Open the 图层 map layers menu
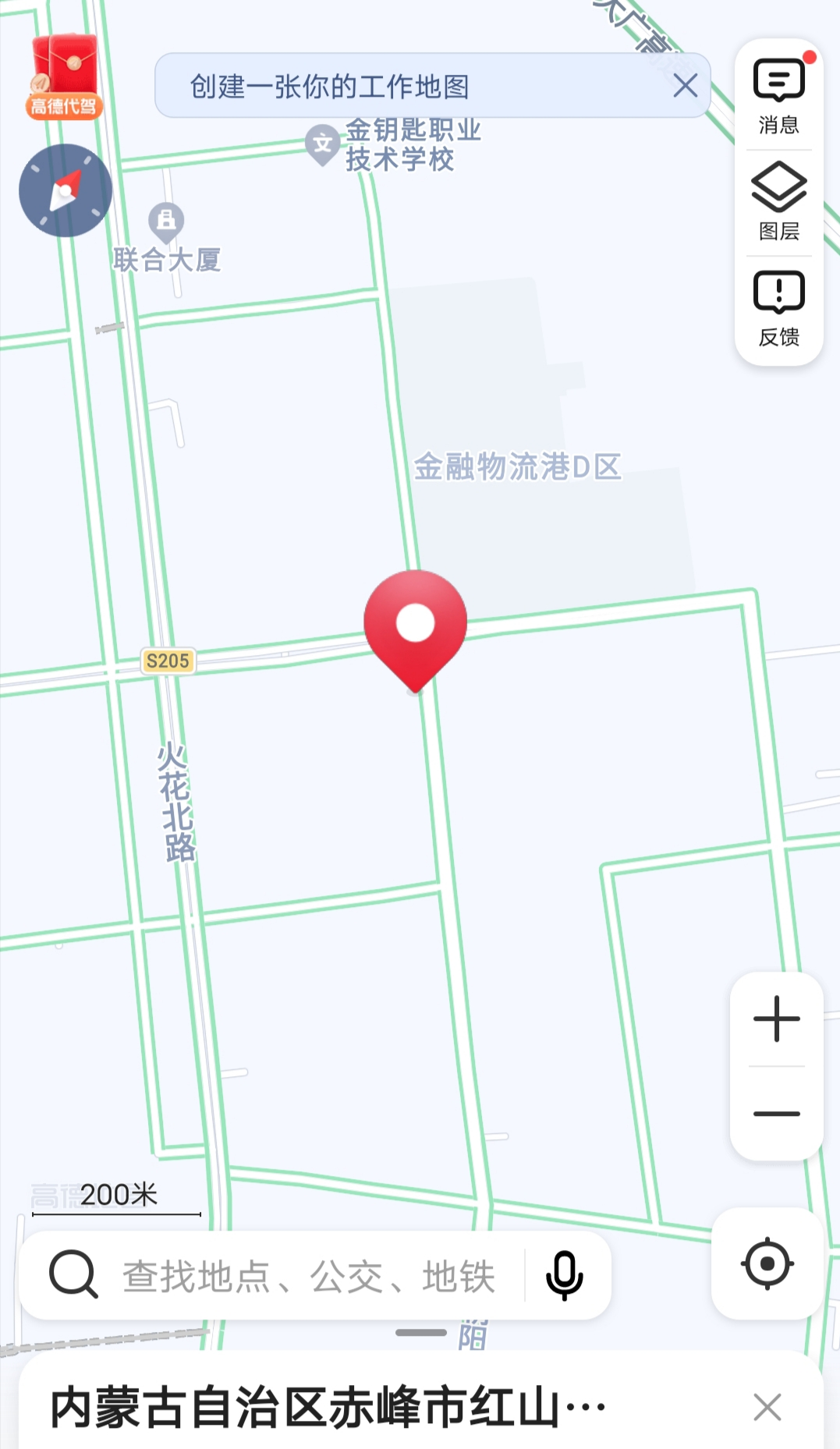The width and height of the screenshot is (840, 1449). (778, 202)
